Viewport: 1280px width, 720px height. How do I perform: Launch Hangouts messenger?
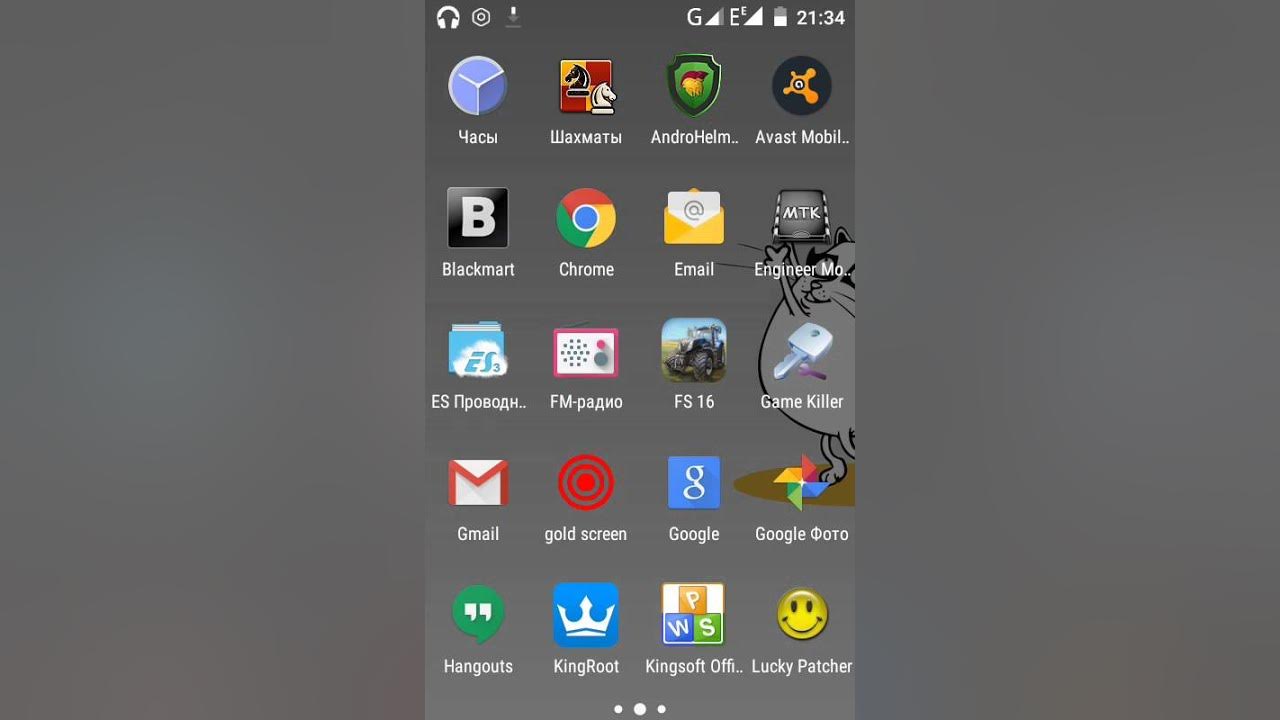tap(478, 615)
